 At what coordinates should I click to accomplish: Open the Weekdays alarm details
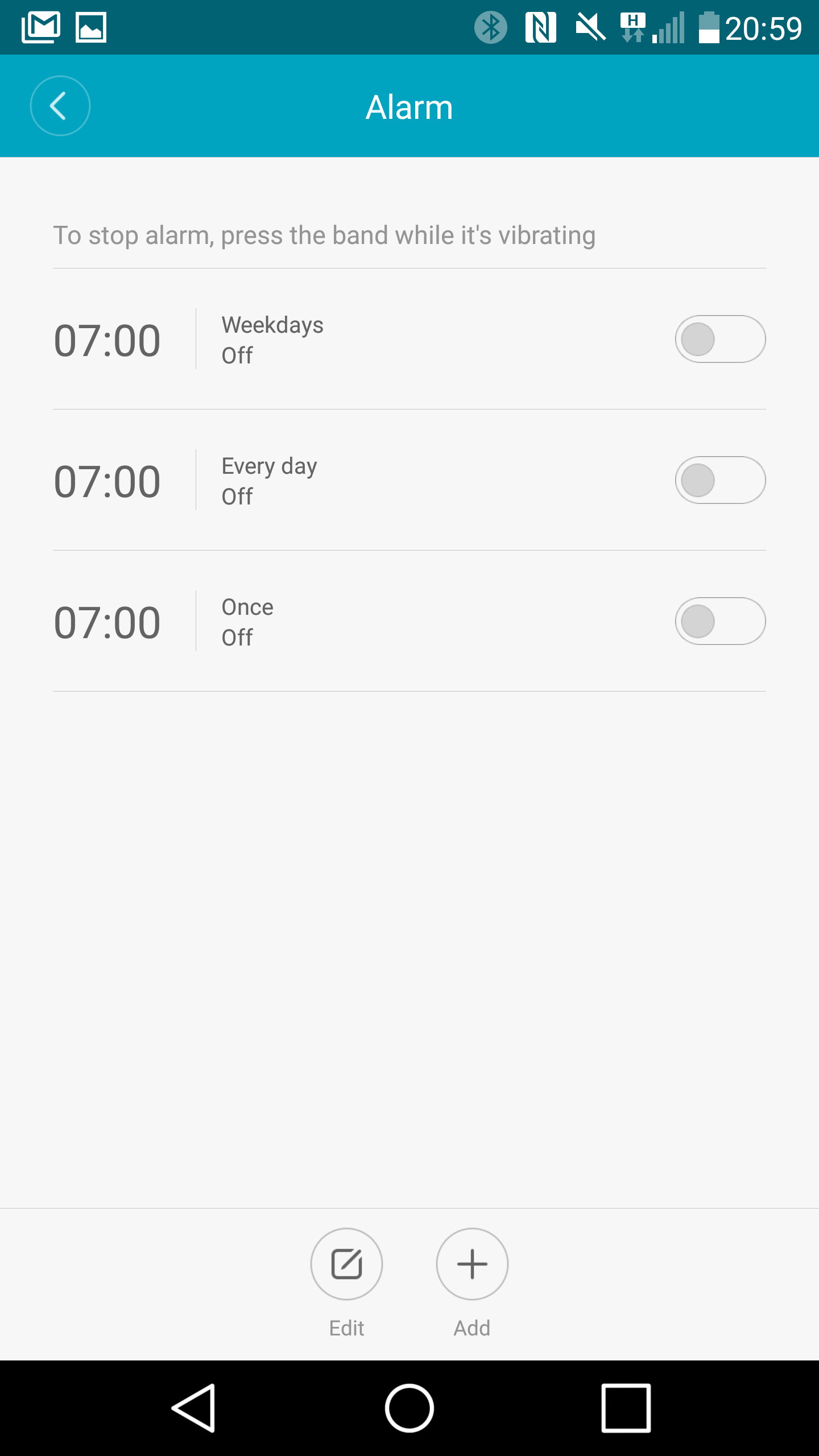tap(409, 339)
